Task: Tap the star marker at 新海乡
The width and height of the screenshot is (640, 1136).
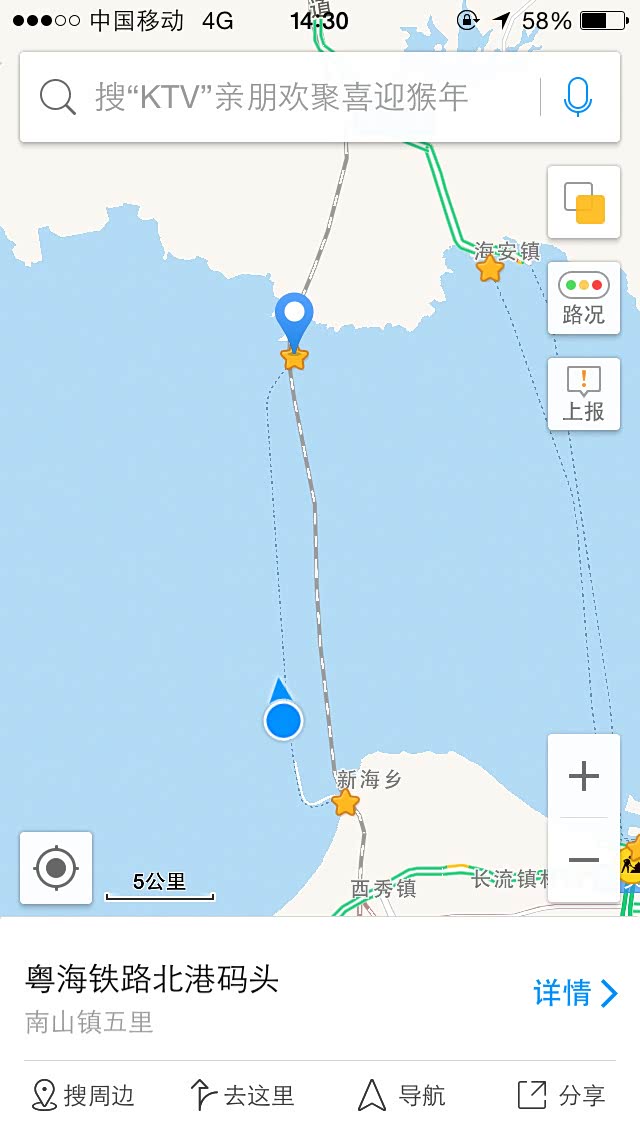Action: [346, 802]
